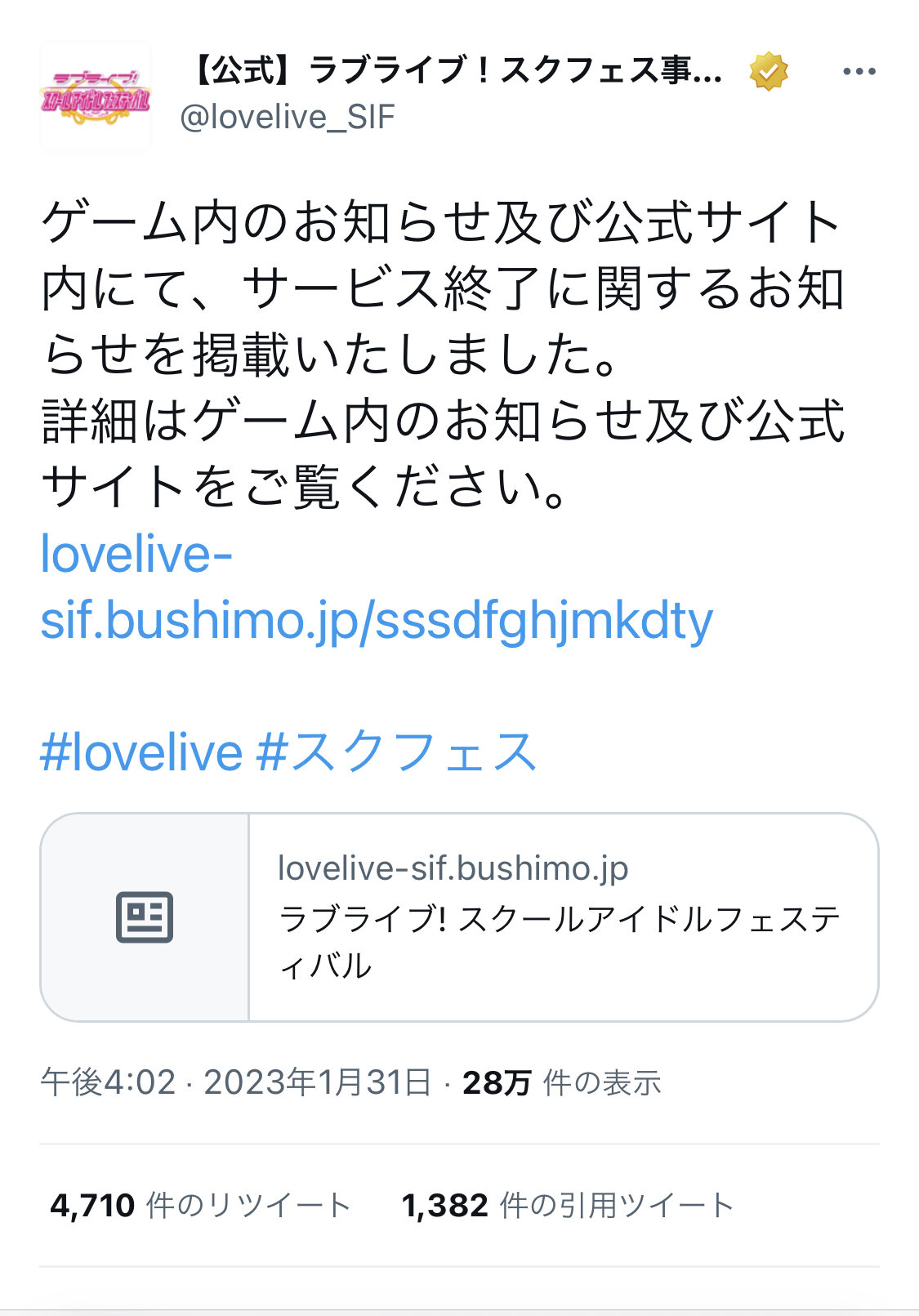Tap the #スクフェス hashtag
Image resolution: width=919 pixels, height=1316 pixels.
[396, 752]
